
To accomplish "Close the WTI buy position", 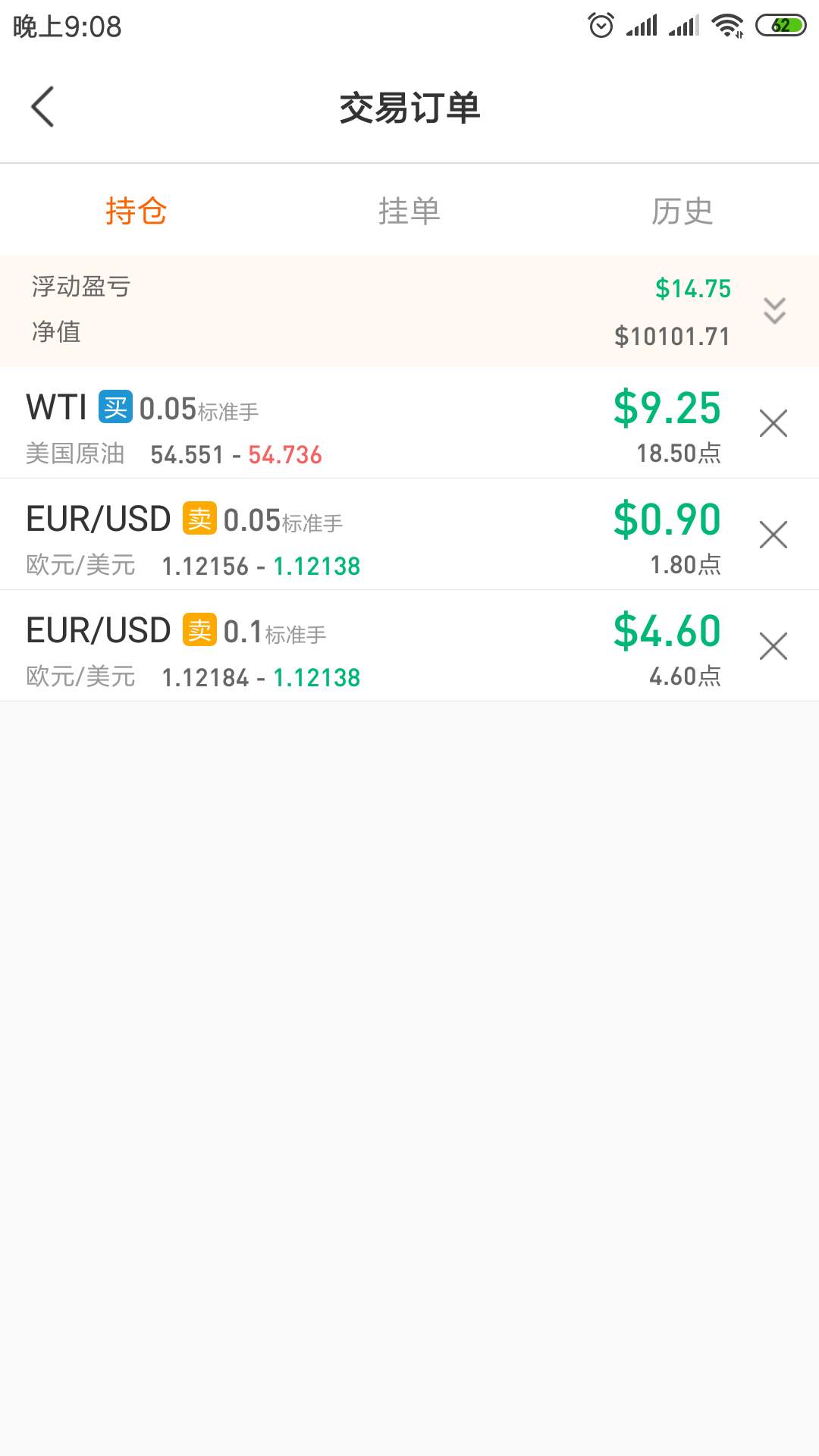I will pyautogui.click(x=773, y=423).
